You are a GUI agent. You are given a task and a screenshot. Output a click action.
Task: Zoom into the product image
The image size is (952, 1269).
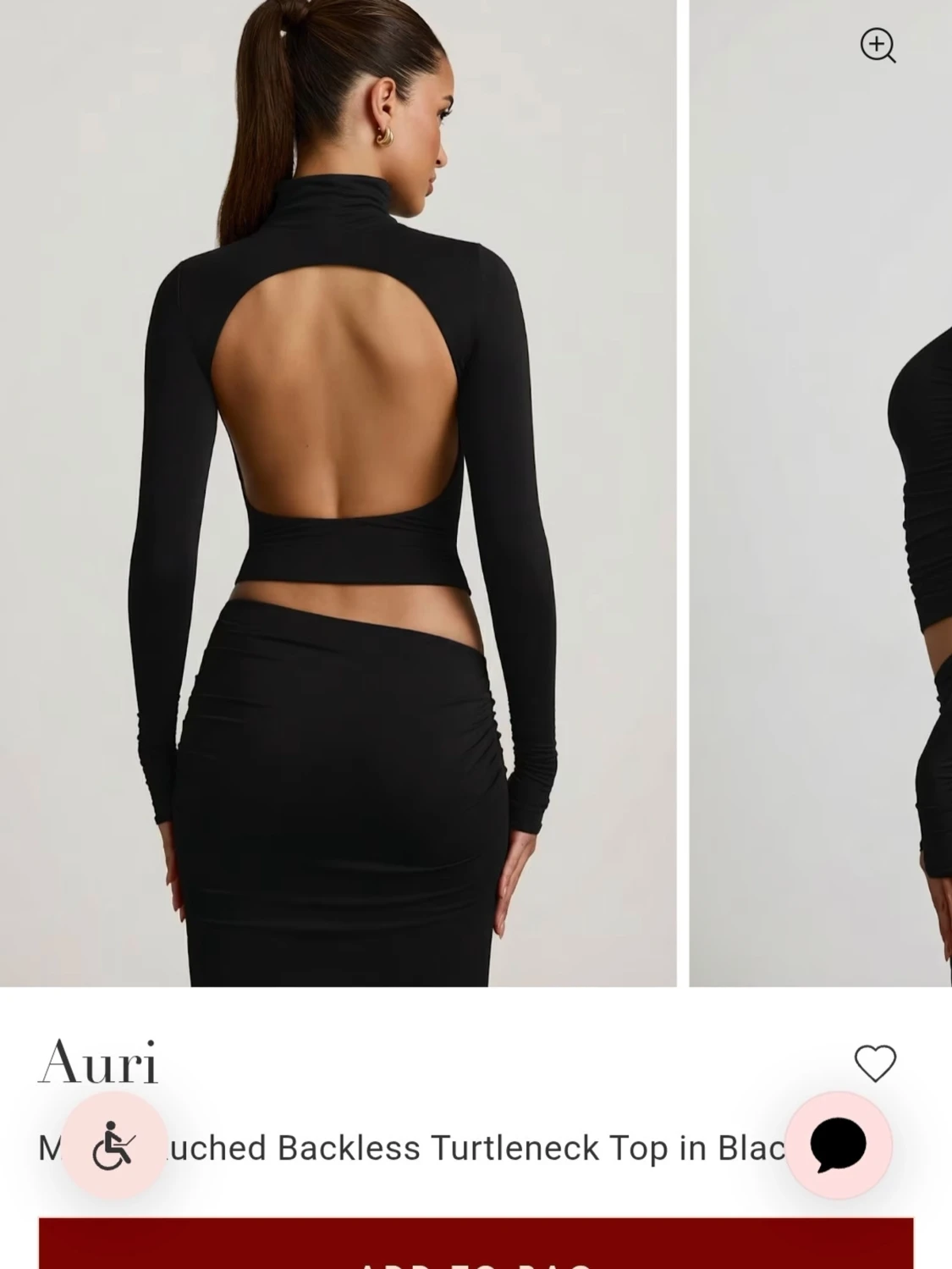[878, 45]
